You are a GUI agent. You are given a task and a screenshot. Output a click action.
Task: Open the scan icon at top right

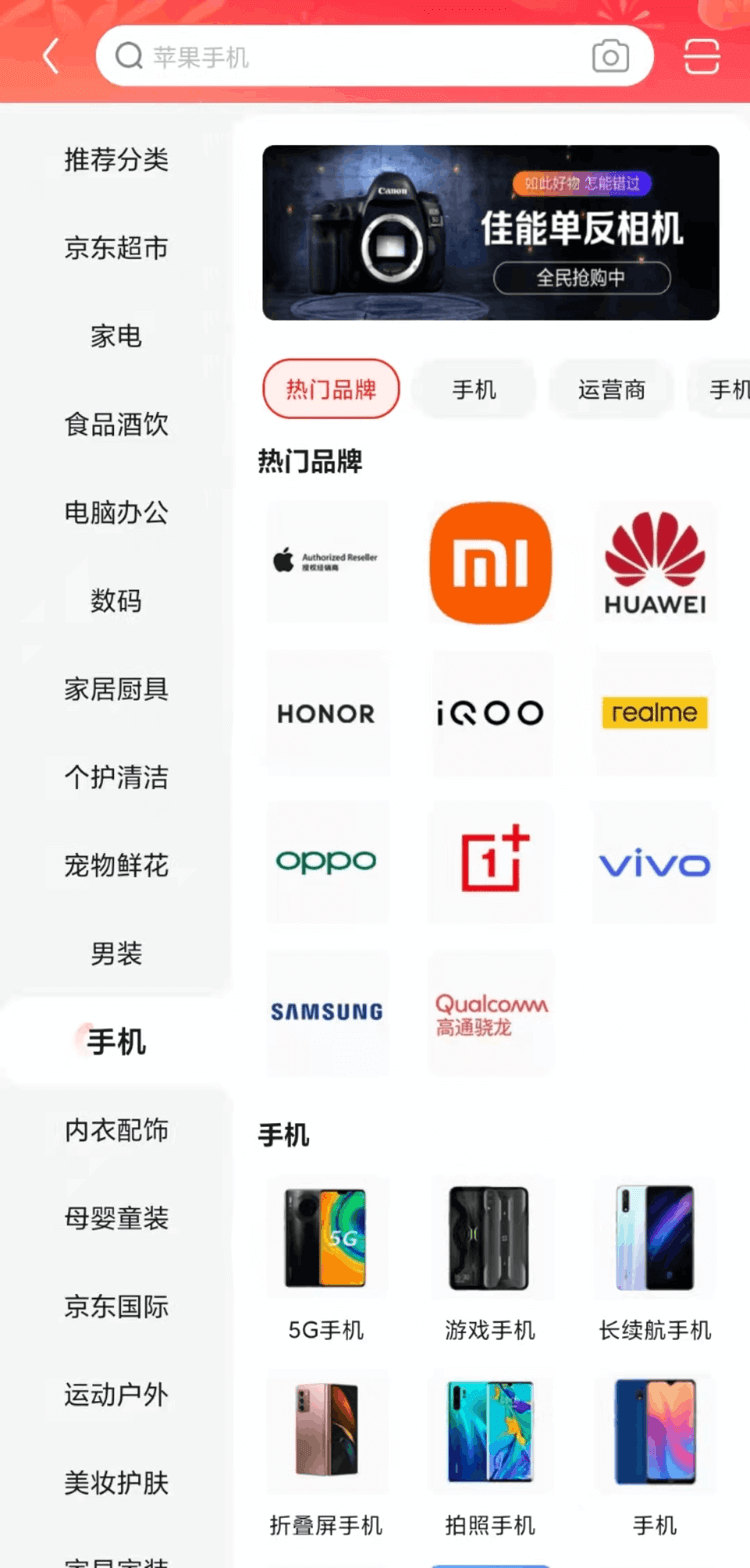(701, 57)
